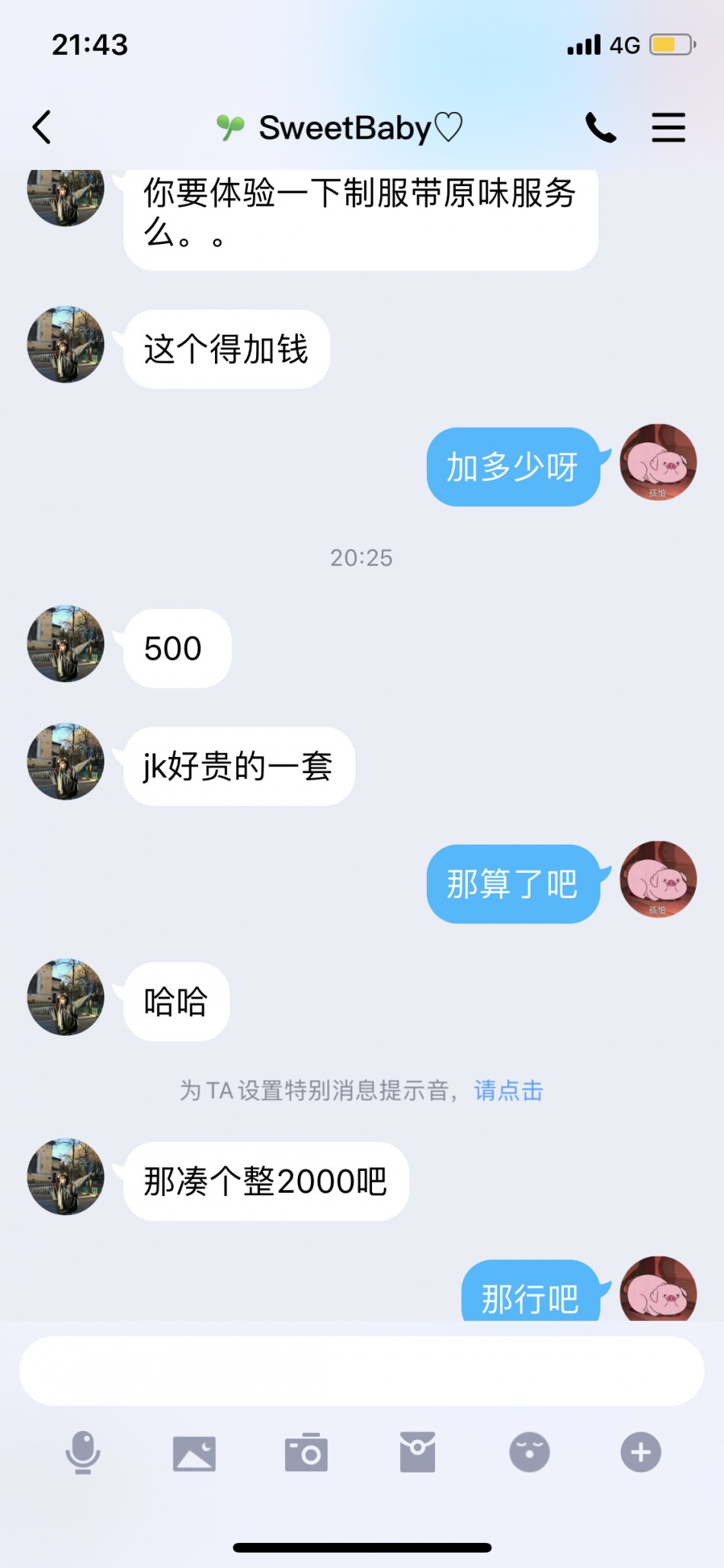Go back to the chat list
The width and height of the screenshot is (724, 1568).
point(43,127)
